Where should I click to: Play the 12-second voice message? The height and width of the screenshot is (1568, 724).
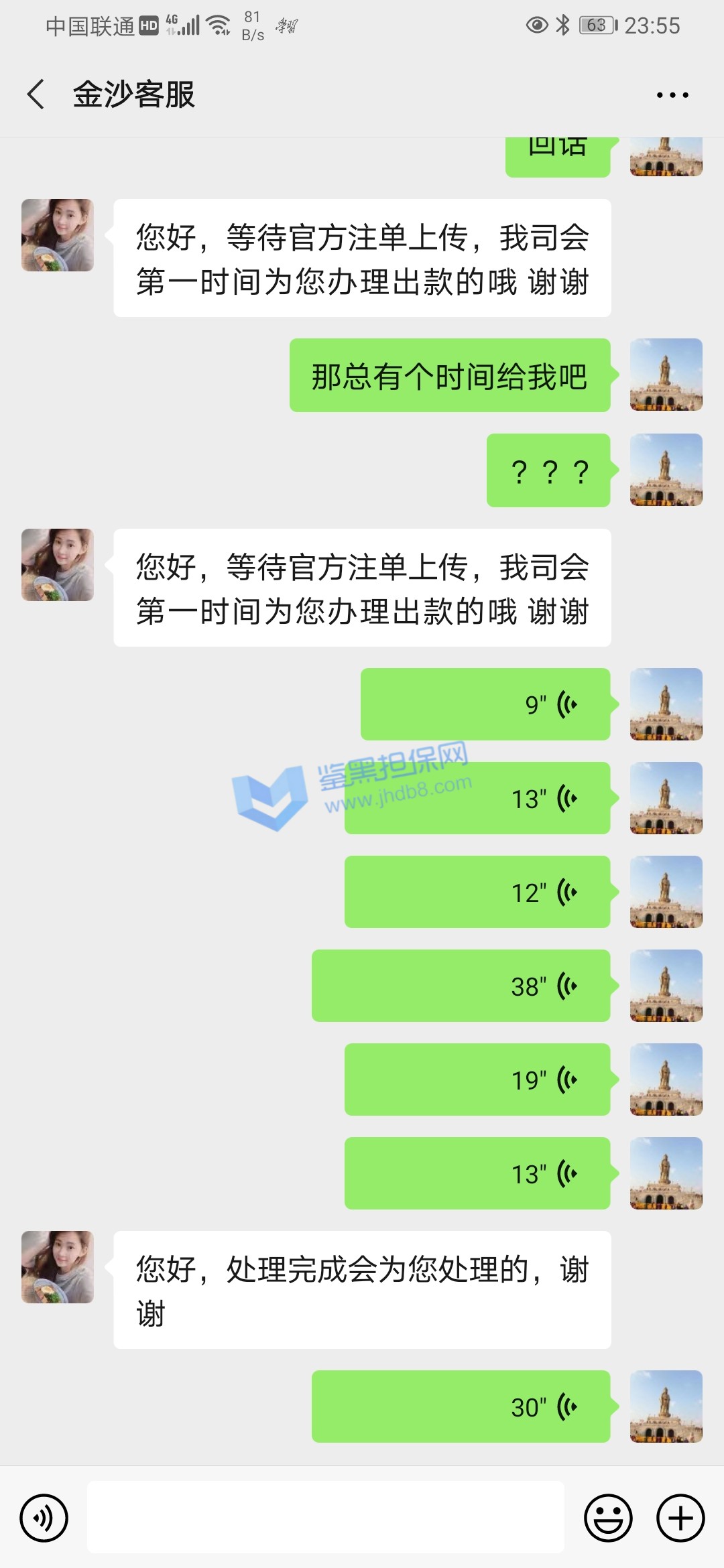(x=477, y=892)
